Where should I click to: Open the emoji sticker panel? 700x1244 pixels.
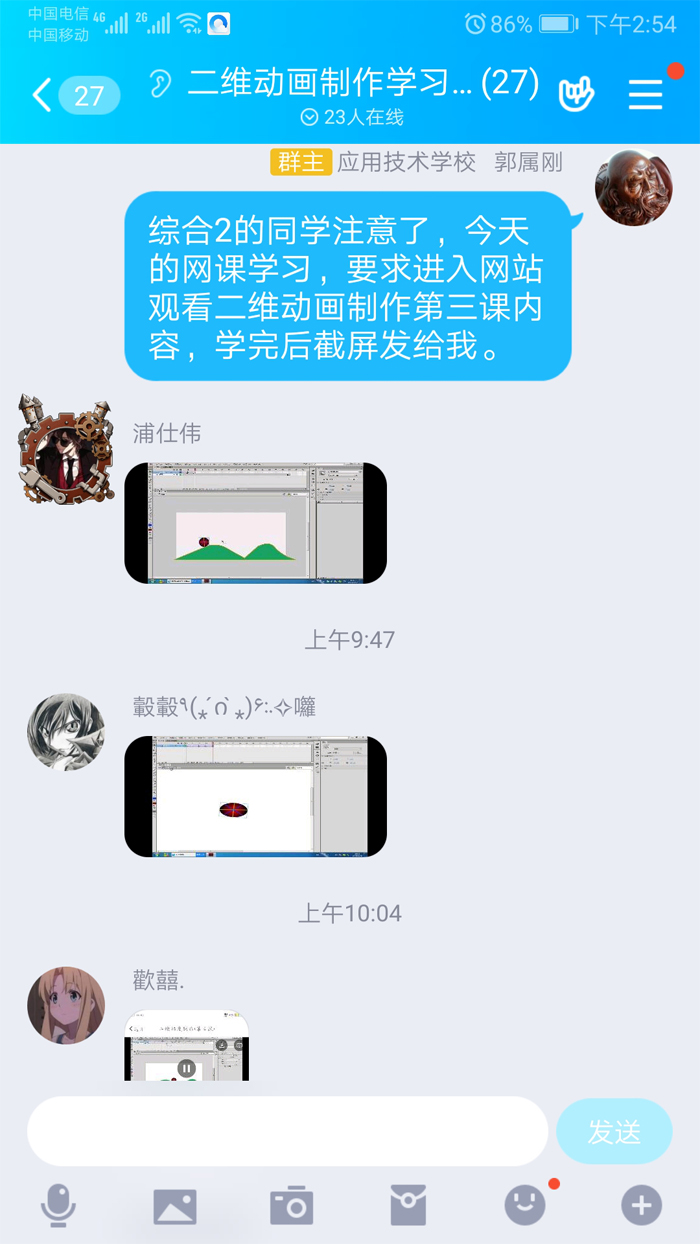pyautogui.click(x=525, y=1206)
